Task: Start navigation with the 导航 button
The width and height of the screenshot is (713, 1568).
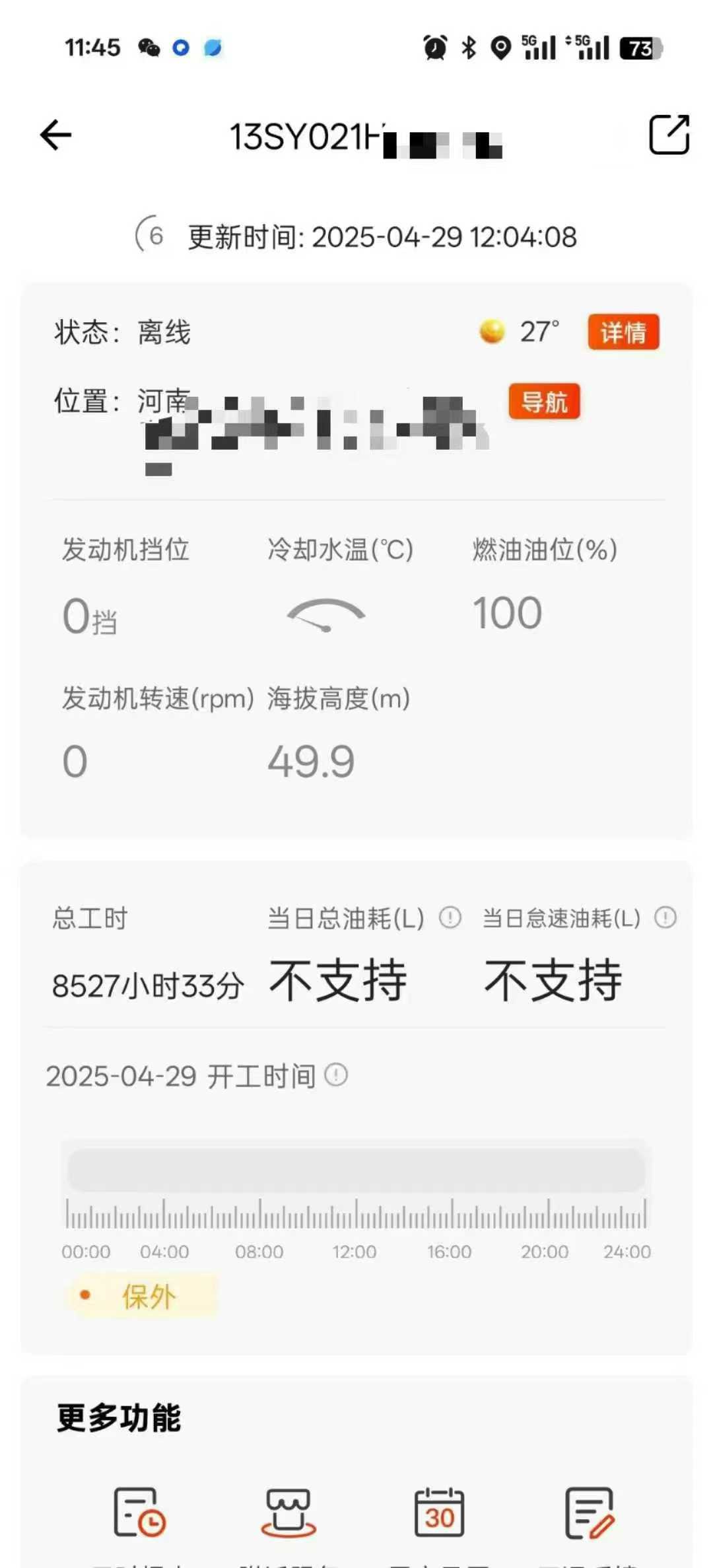Action: (x=544, y=402)
